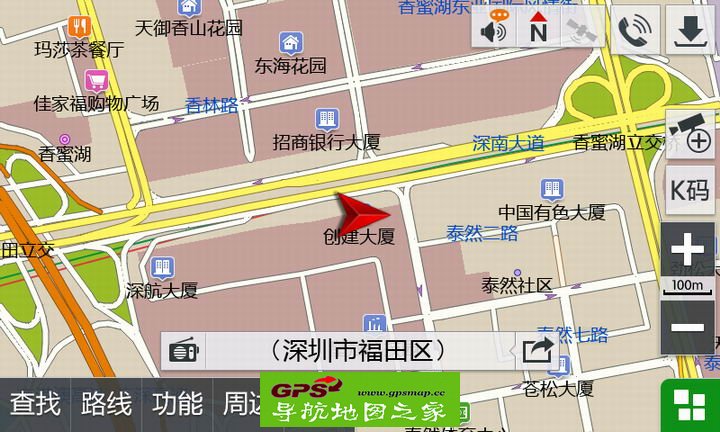Viewport: 720px width, 432px height.
Task: Open the K码 code button
Action: [x=690, y=190]
